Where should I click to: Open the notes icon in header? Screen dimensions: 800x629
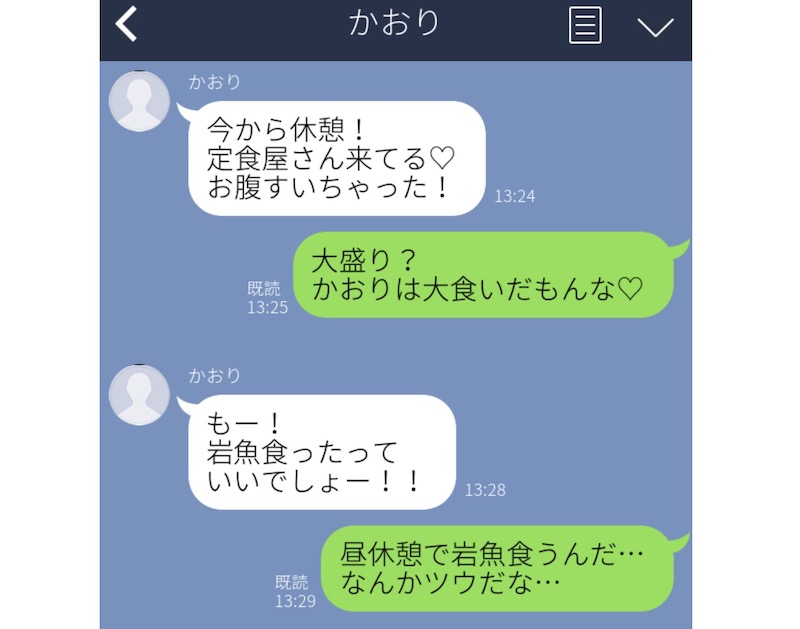pos(585,25)
